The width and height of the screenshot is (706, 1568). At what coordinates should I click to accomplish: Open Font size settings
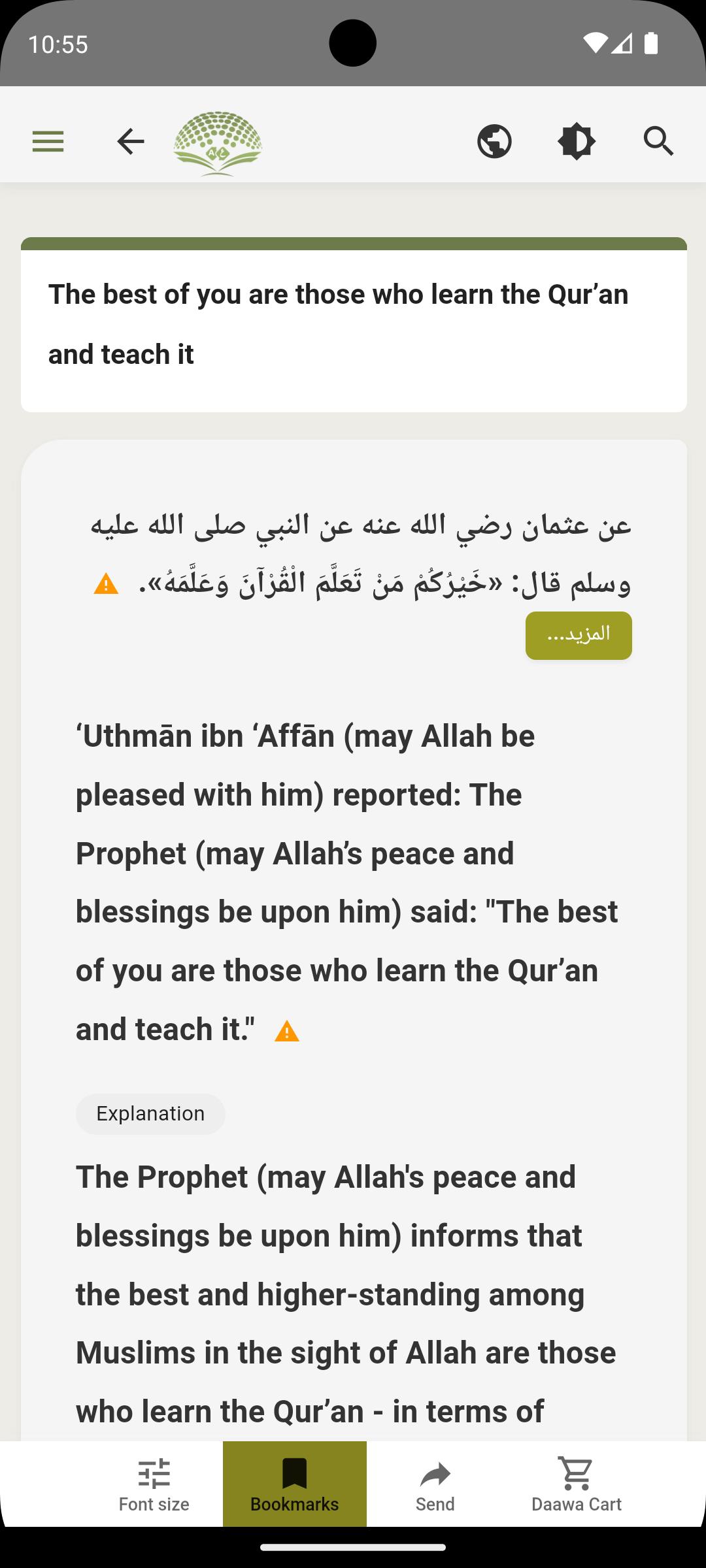(154, 1484)
